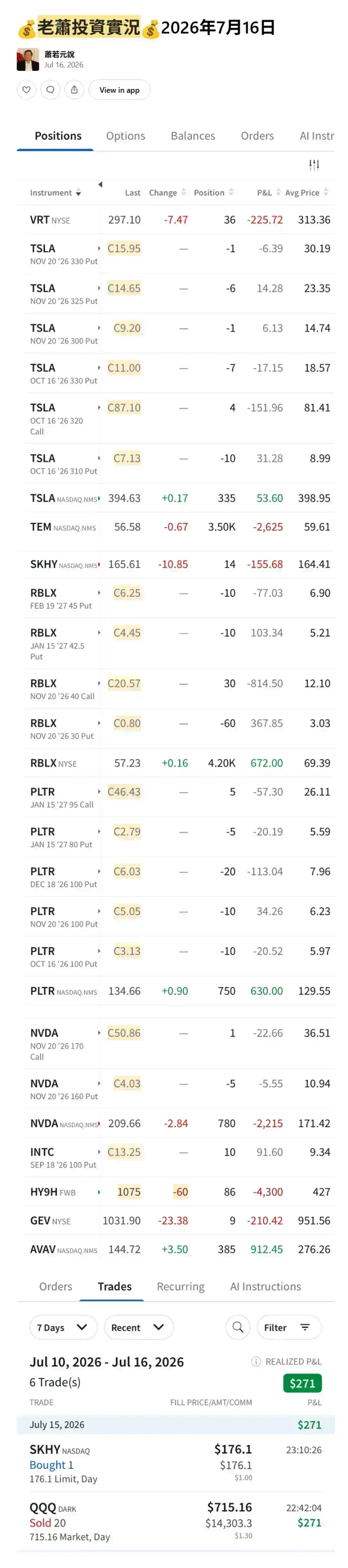Image resolution: width=348 pixels, height=1568 pixels.
Task: Like the 老蕭投資實況 post
Action: (26, 90)
